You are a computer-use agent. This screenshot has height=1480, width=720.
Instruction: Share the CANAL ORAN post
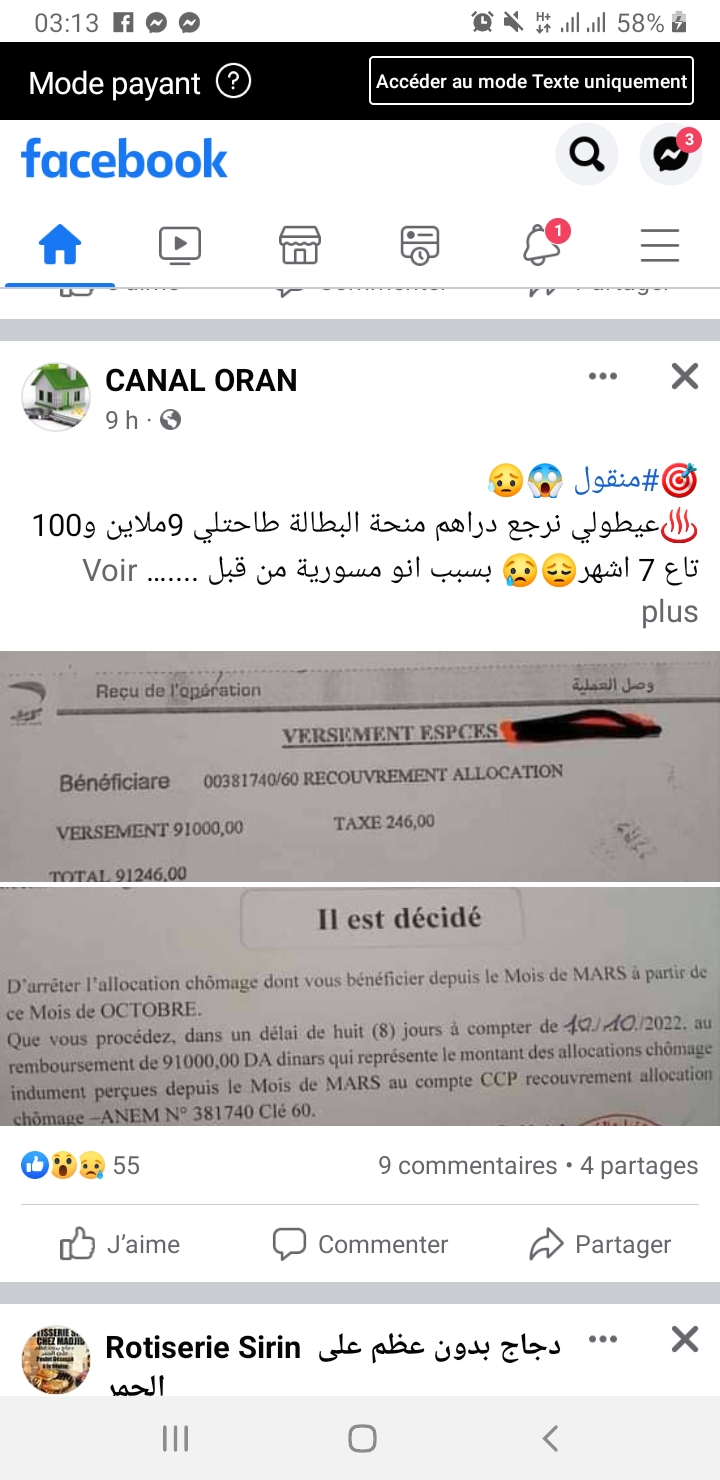[600, 1244]
